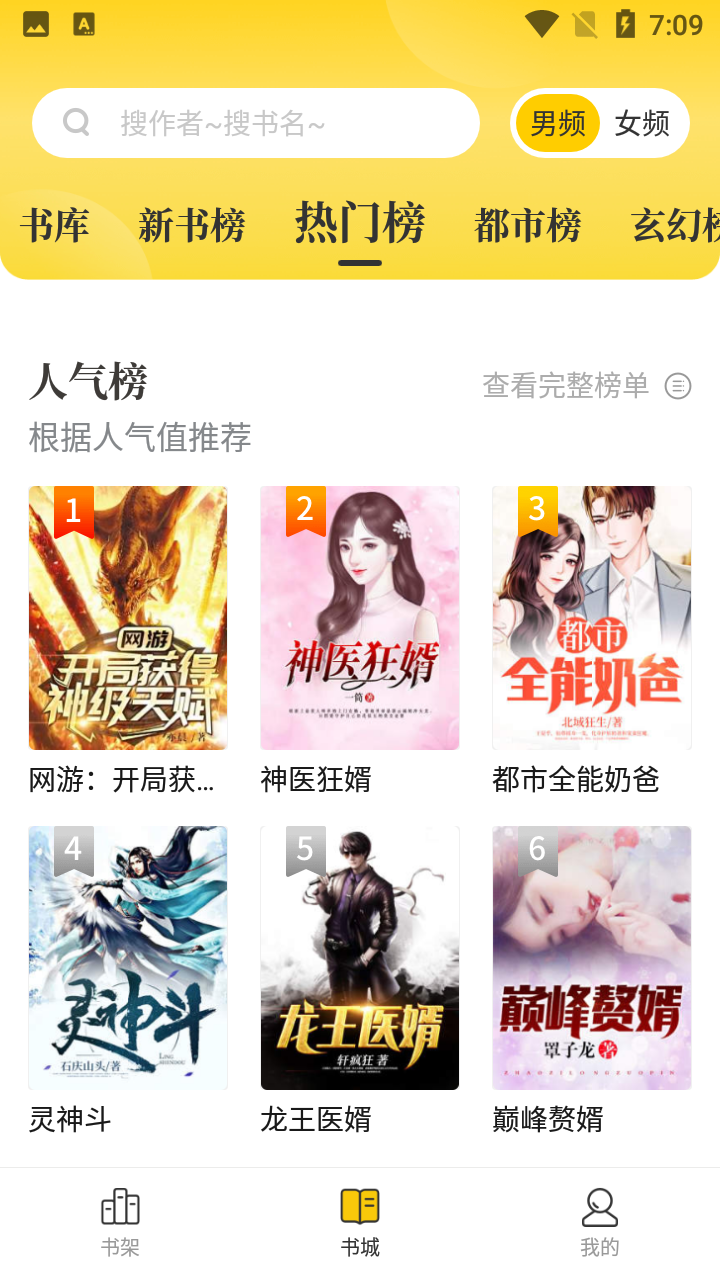Tap the tab underline indicator below 热门榜
Screen dimensions: 720x1280
[x=360, y=263]
